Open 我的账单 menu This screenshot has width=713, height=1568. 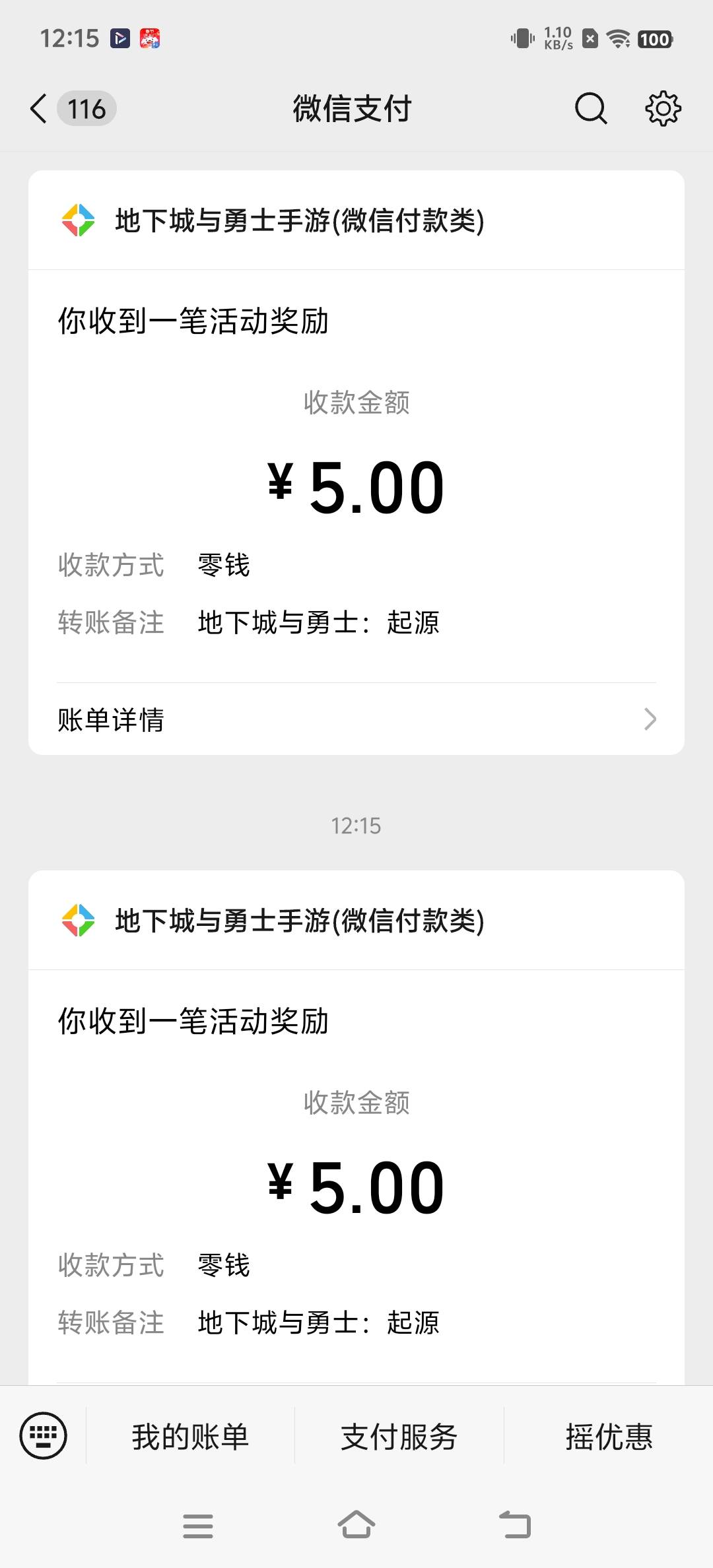pos(190,1437)
